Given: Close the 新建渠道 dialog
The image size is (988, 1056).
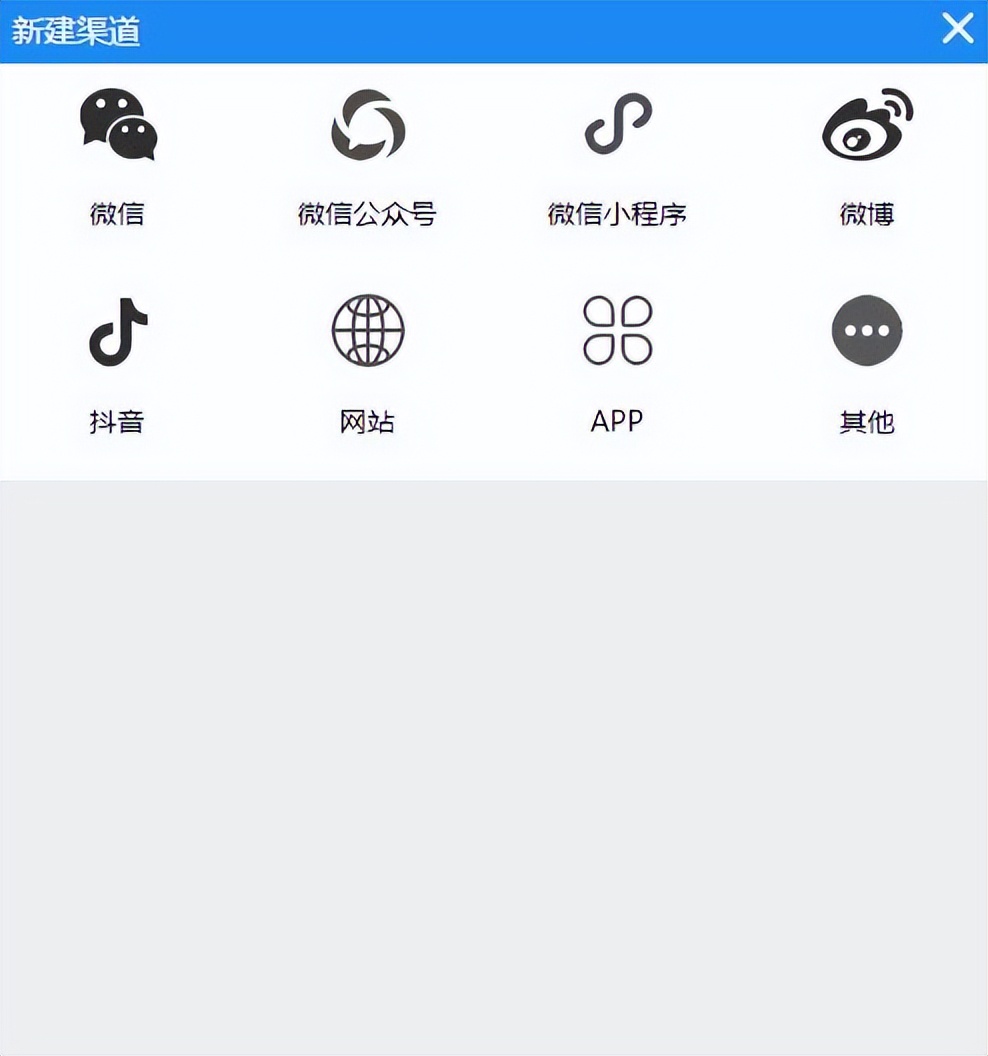Looking at the screenshot, I should coord(957,29).
